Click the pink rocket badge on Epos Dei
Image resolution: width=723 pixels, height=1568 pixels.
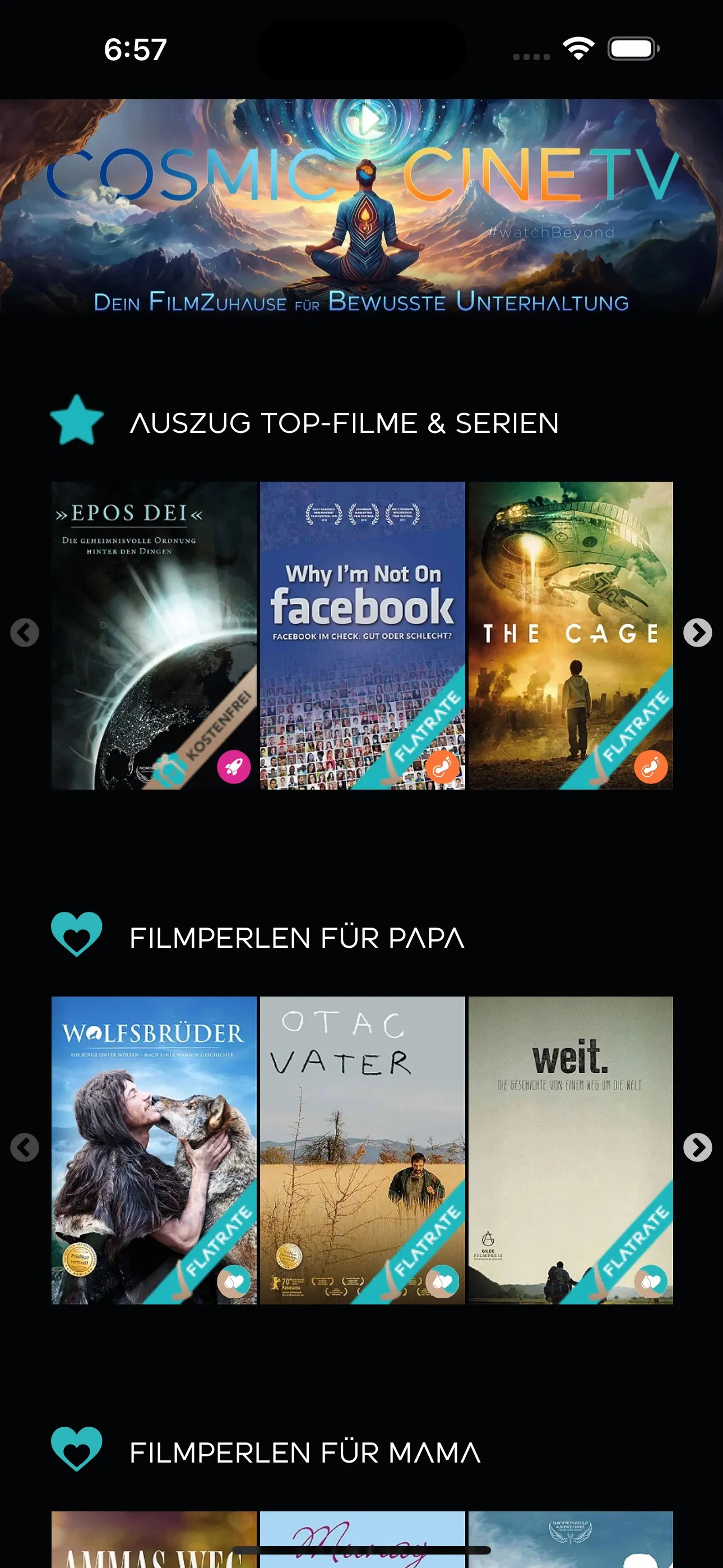233,768
